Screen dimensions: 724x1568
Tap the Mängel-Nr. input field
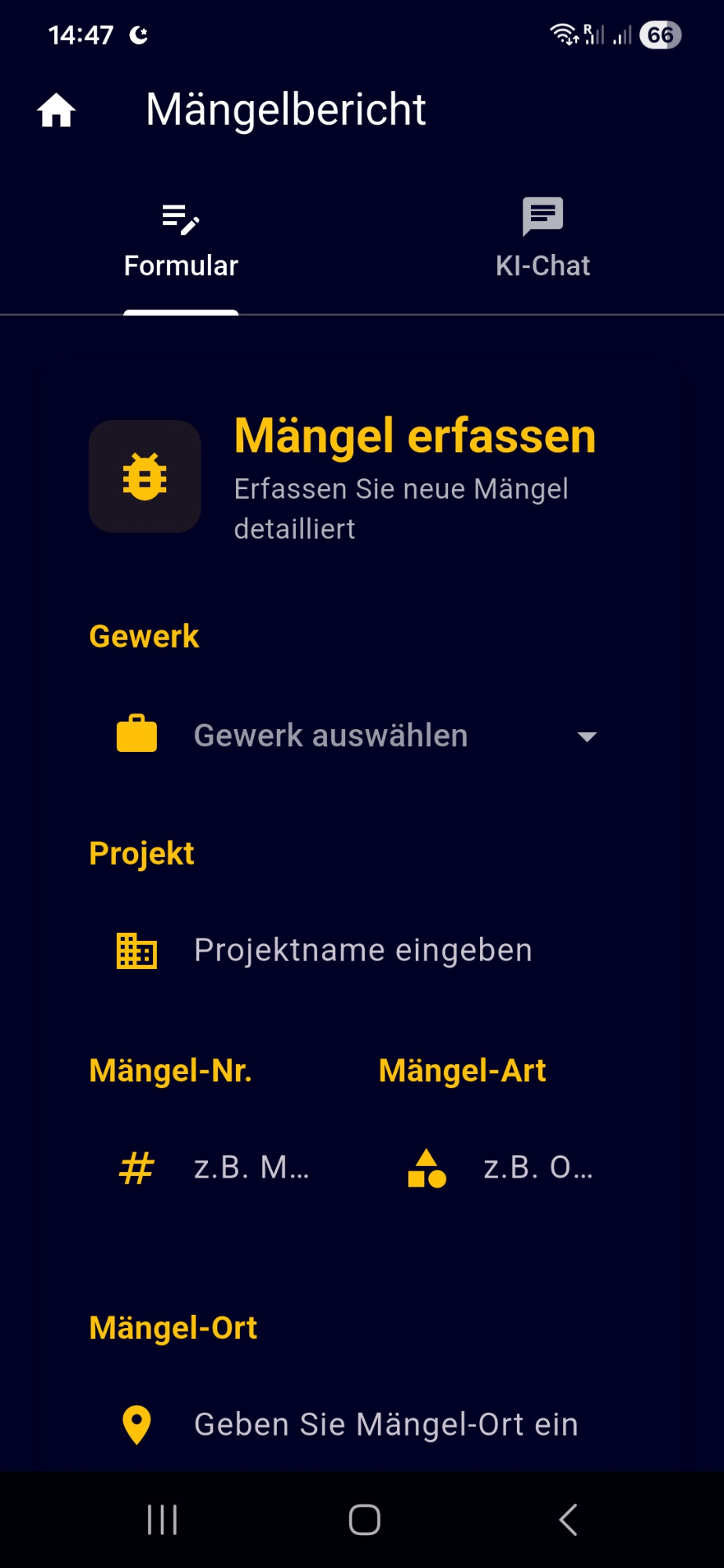251,1167
